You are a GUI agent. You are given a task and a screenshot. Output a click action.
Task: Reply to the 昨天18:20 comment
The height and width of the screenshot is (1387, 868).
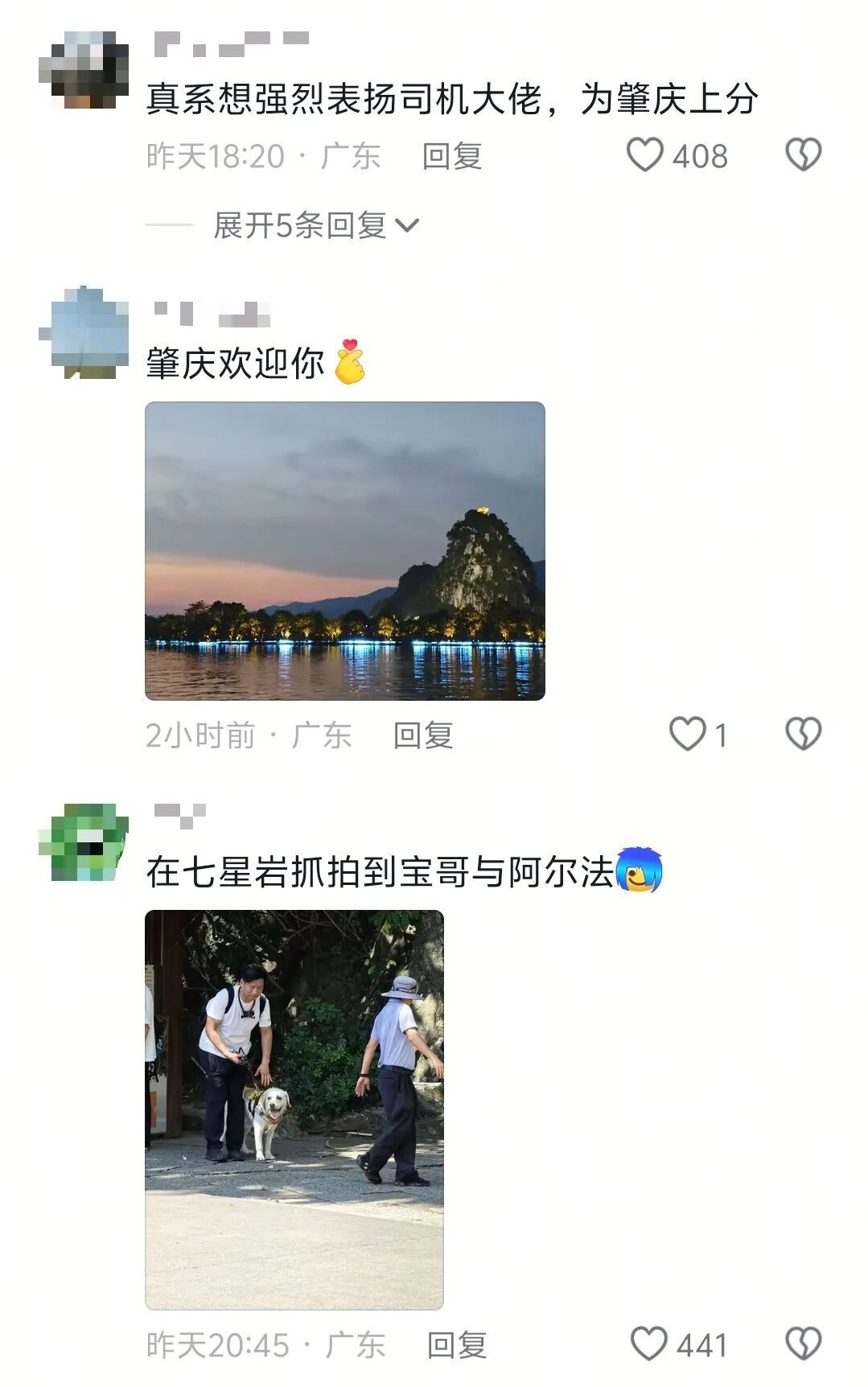(x=451, y=156)
